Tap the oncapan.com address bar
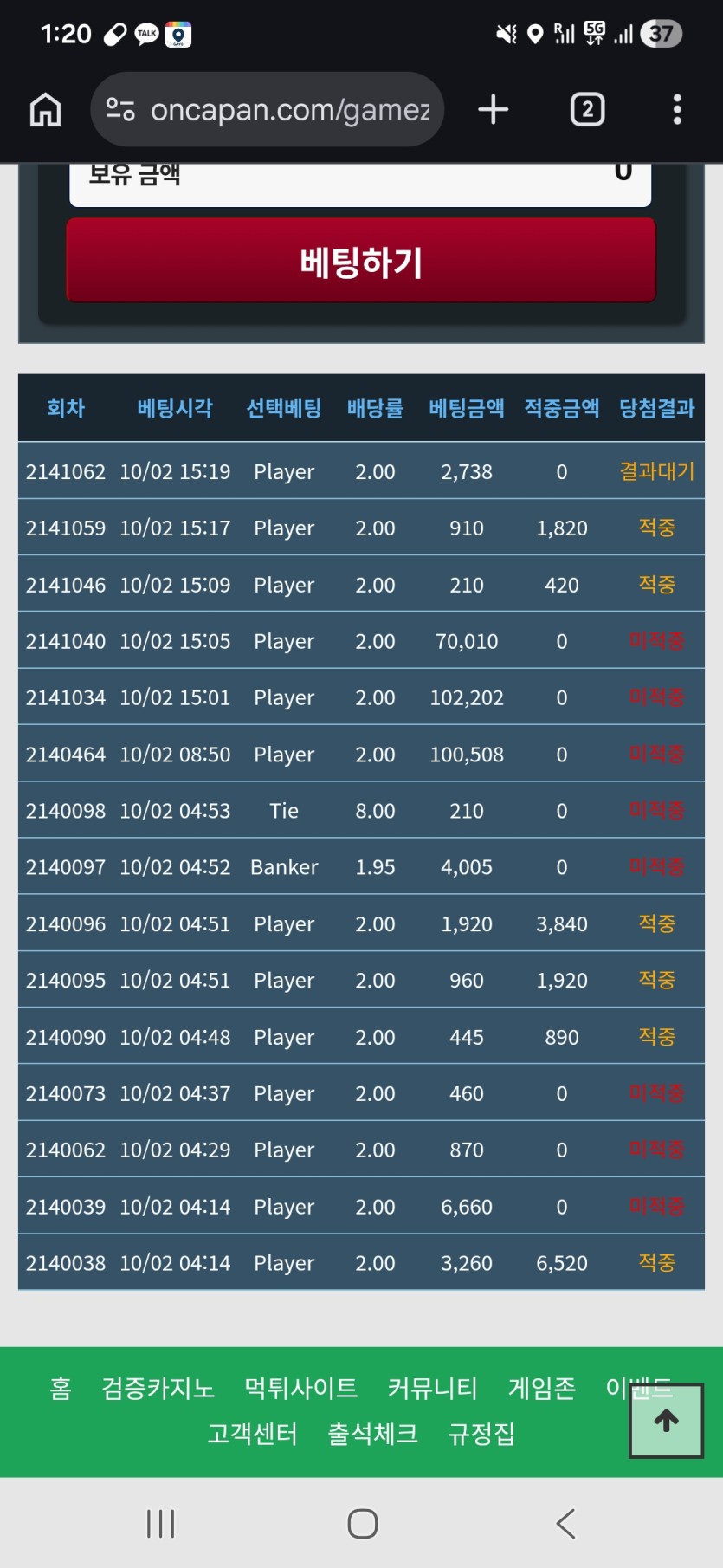The image size is (723, 1568). click(x=268, y=110)
